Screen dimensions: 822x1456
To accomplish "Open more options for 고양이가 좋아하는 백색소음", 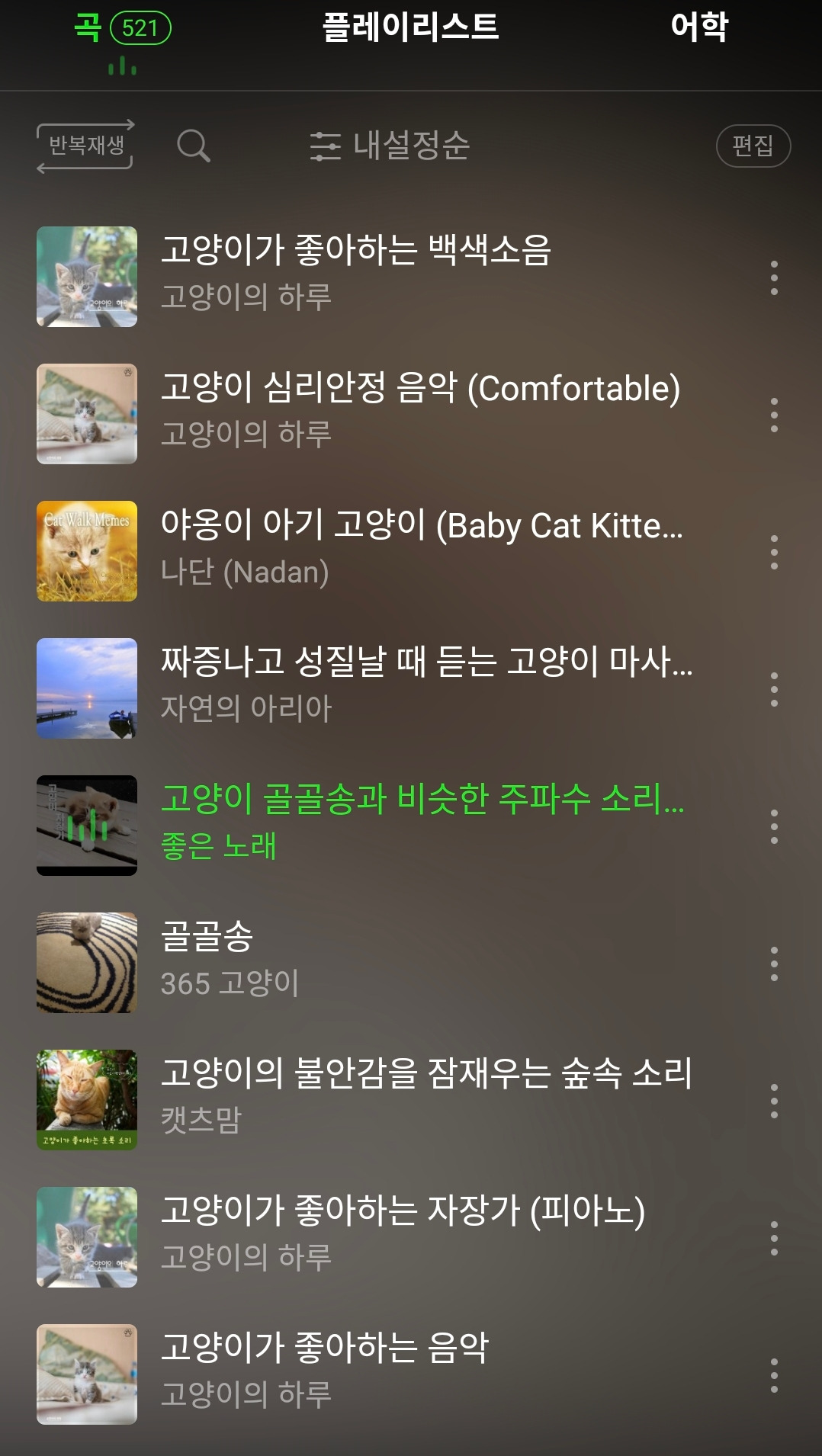I will (774, 277).
